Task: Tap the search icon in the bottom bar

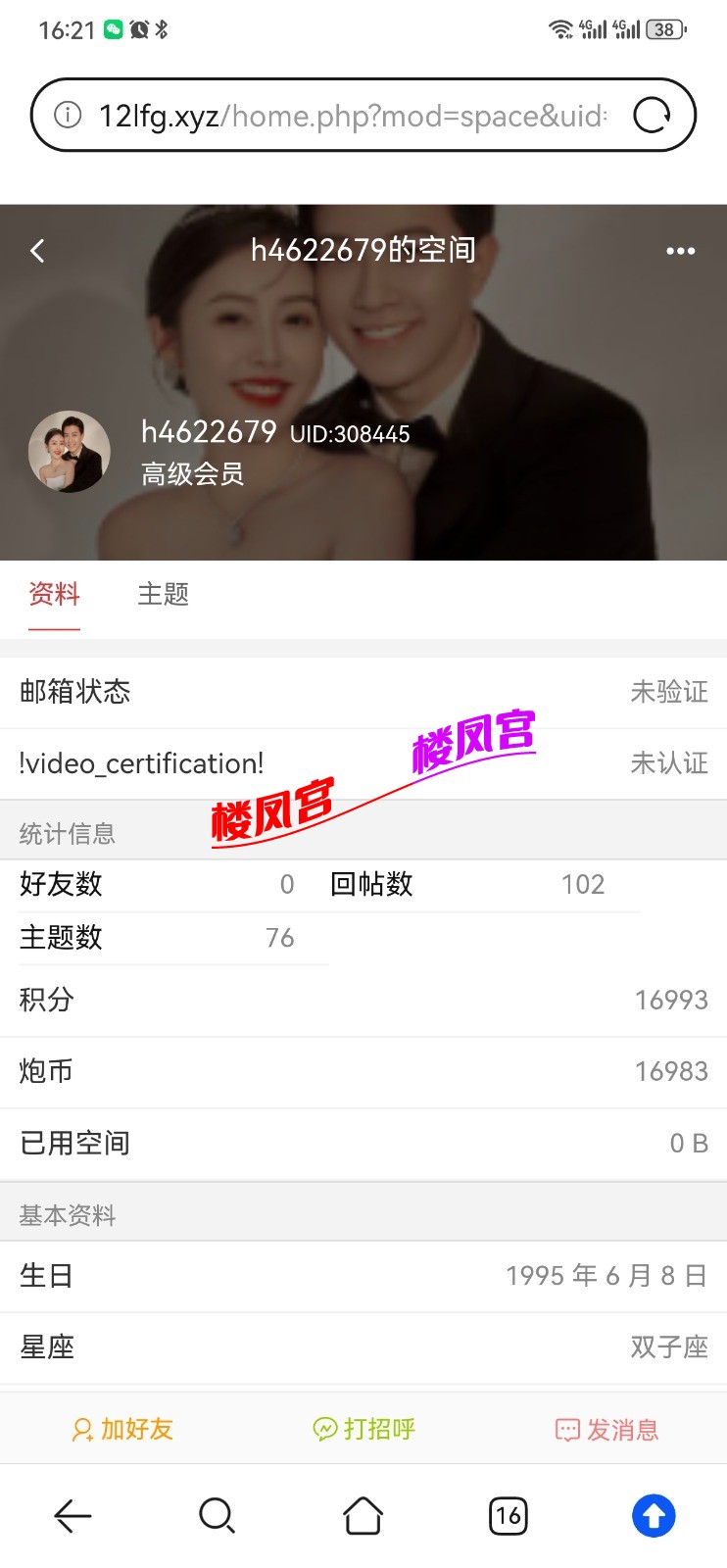Action: coord(217,1515)
